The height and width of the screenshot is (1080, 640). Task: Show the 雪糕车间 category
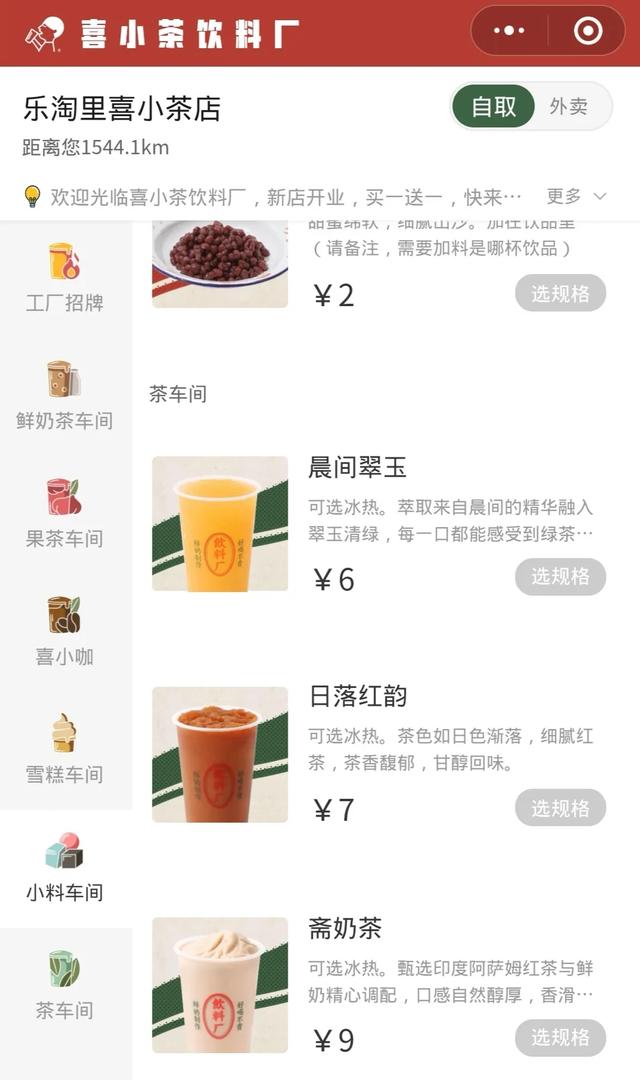[x=65, y=749]
